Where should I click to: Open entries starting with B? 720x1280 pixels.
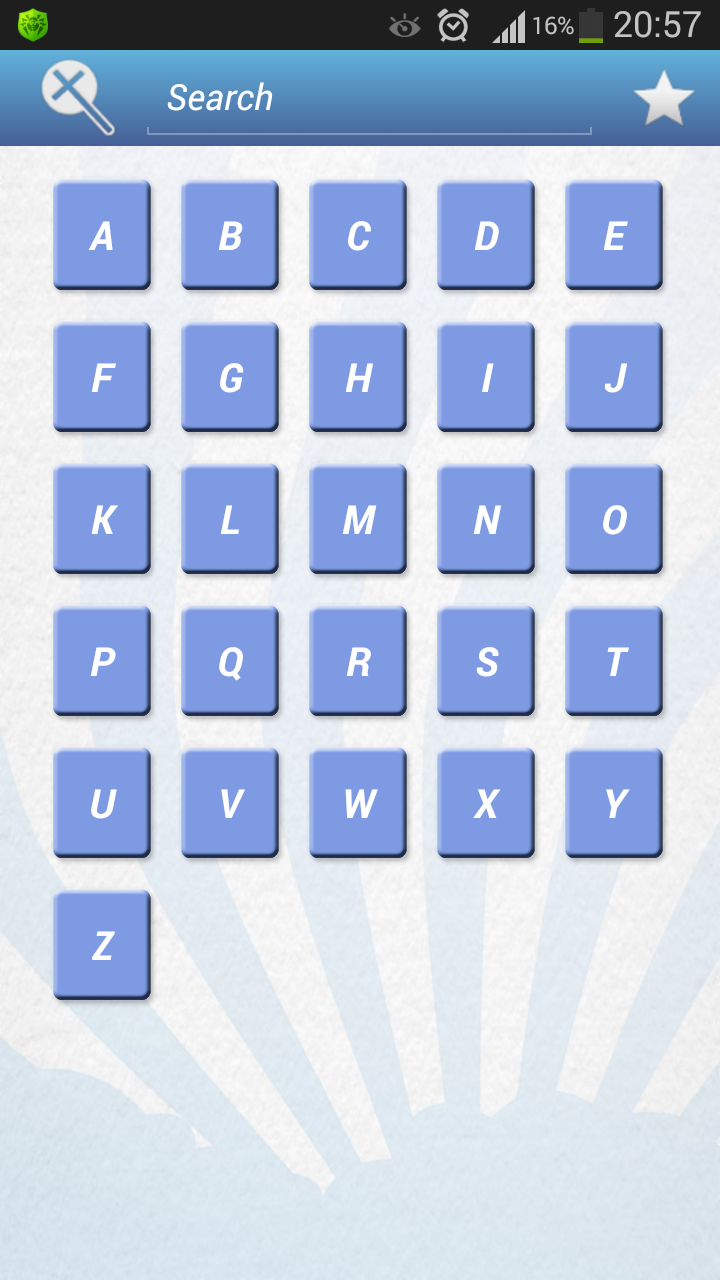click(230, 235)
